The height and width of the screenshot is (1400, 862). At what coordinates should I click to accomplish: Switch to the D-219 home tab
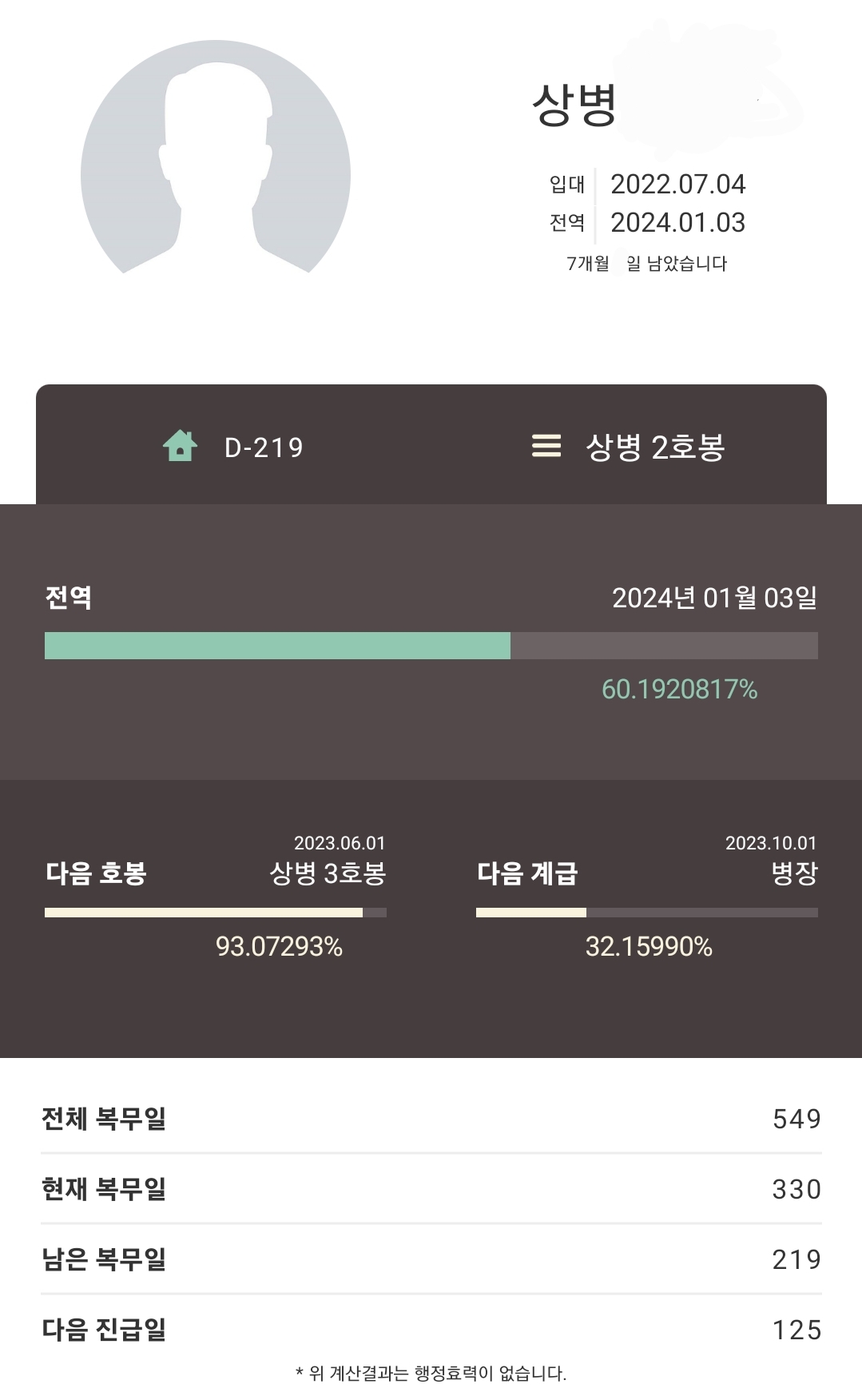coord(233,447)
